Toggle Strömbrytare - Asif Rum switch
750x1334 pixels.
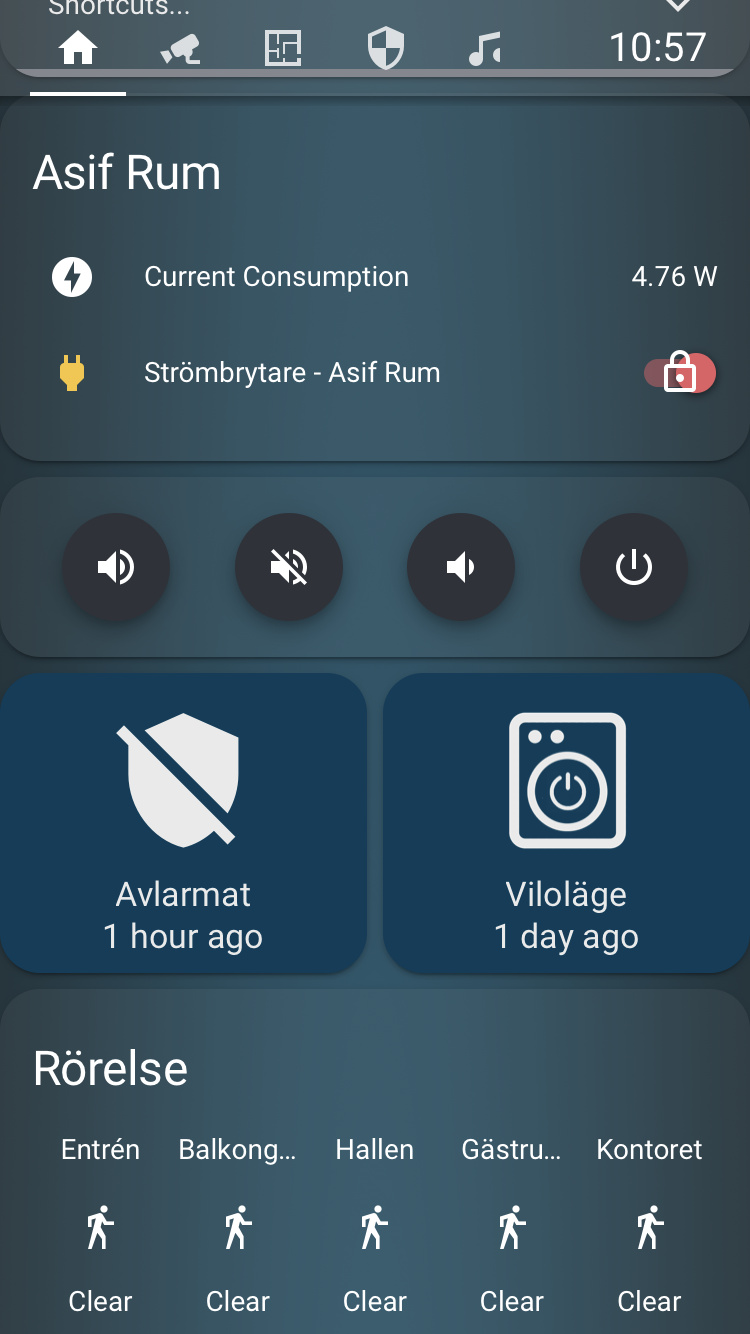coord(680,373)
